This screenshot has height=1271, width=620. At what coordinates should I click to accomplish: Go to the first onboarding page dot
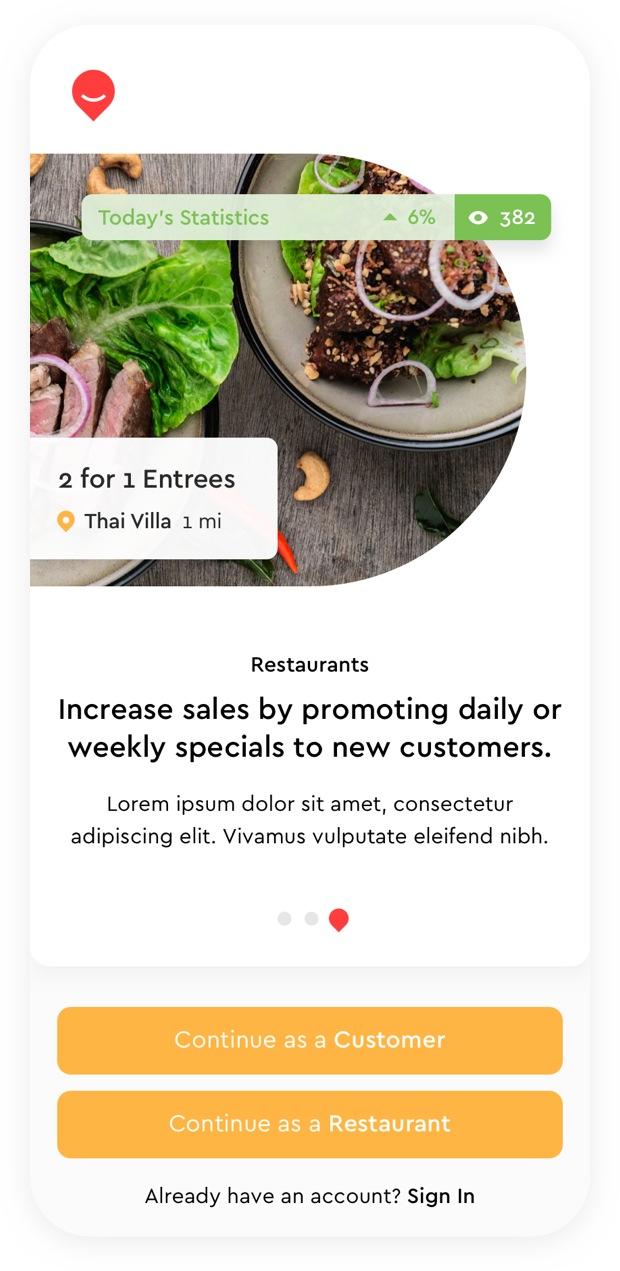[x=285, y=918]
